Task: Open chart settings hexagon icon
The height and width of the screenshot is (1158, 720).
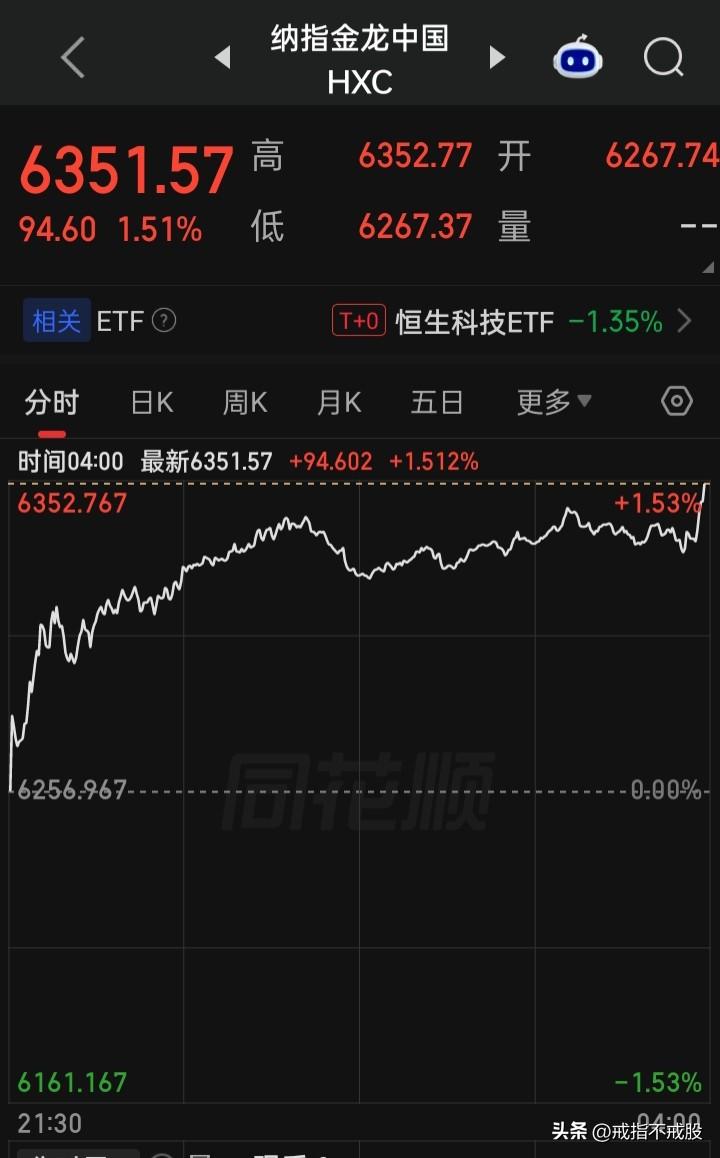Action: [x=676, y=401]
